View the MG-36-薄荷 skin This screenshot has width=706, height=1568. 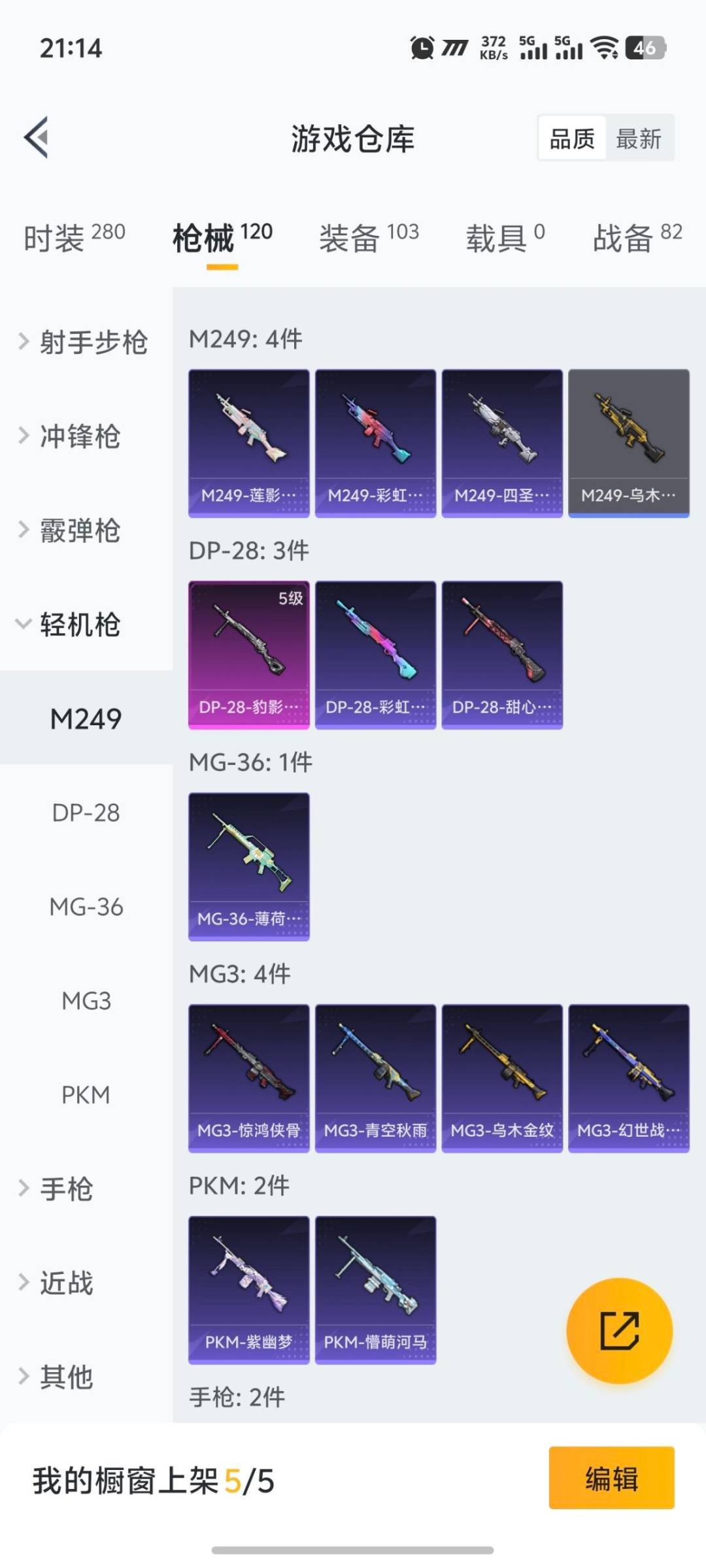click(248, 866)
